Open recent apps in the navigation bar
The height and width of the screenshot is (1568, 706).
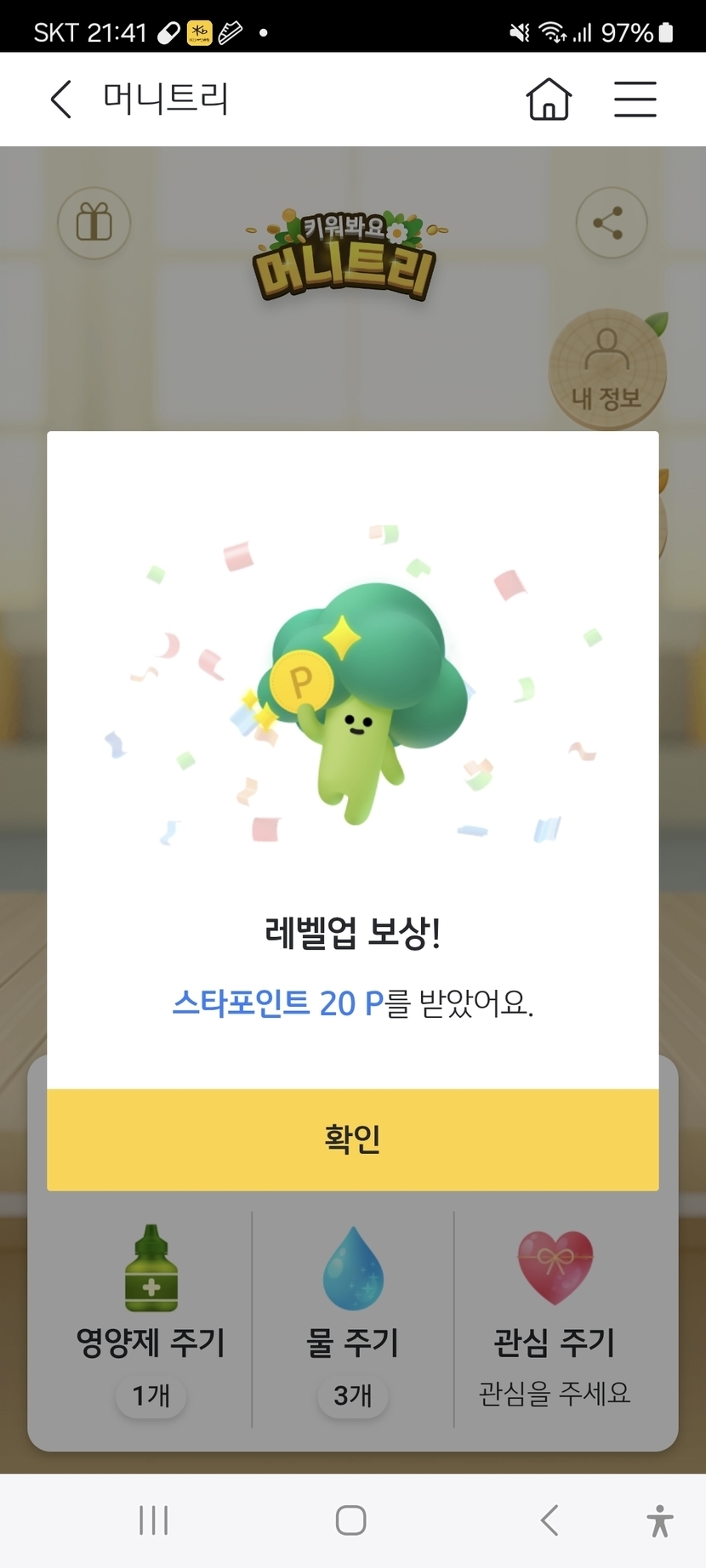[153, 1520]
